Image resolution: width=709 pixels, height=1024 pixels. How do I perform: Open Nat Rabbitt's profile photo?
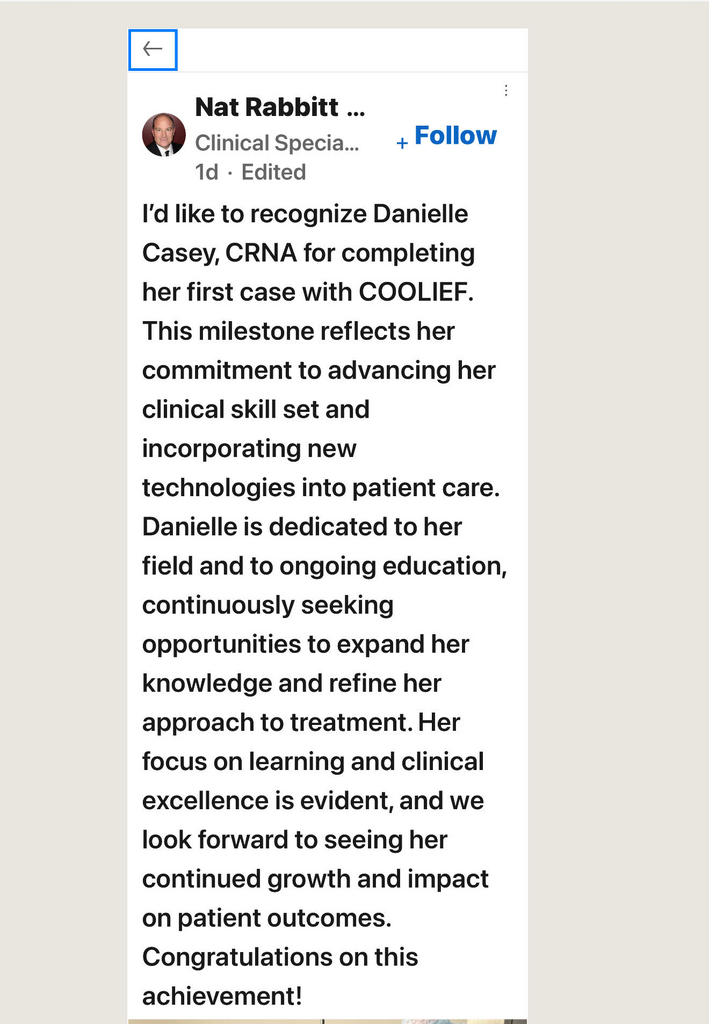click(x=164, y=135)
